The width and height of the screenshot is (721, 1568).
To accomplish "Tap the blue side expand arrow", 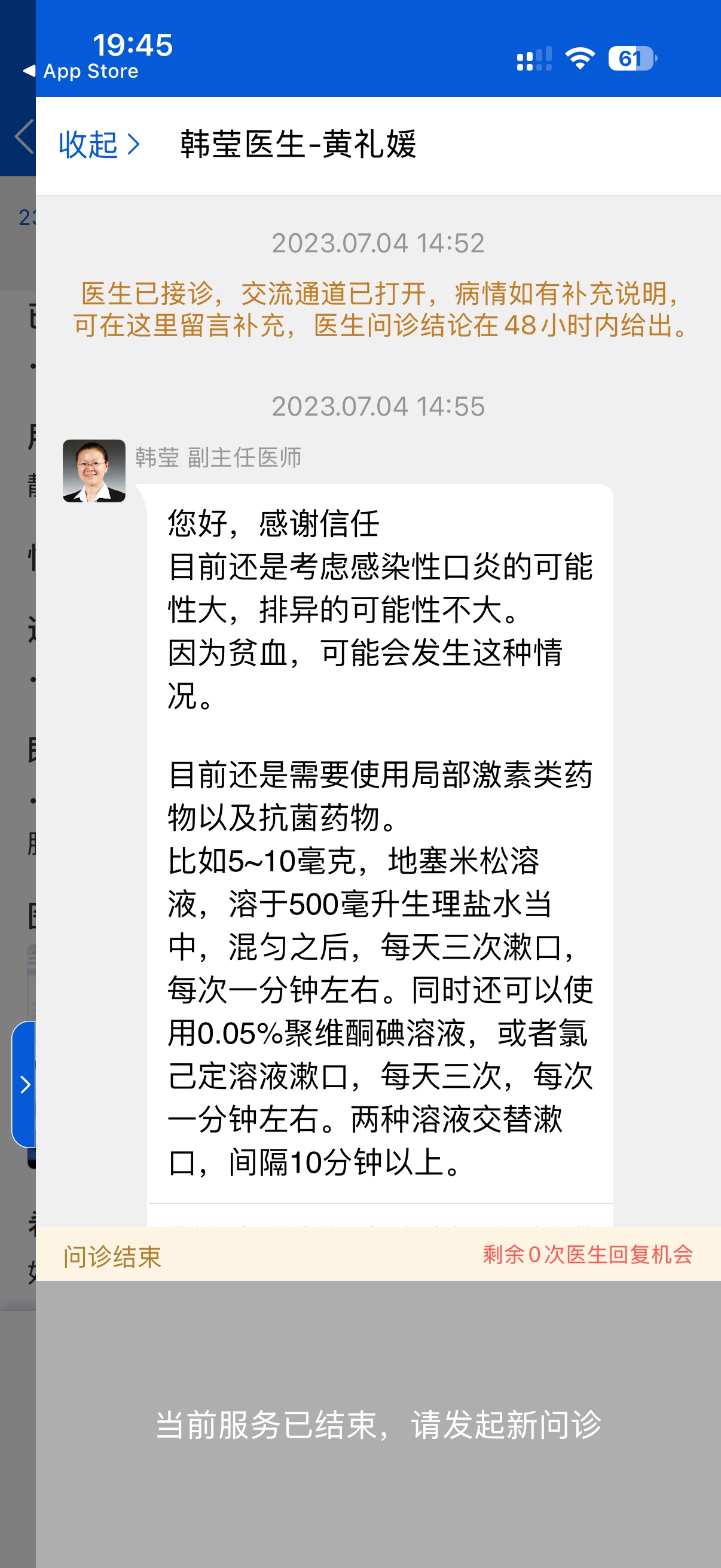I will pyautogui.click(x=25, y=1084).
